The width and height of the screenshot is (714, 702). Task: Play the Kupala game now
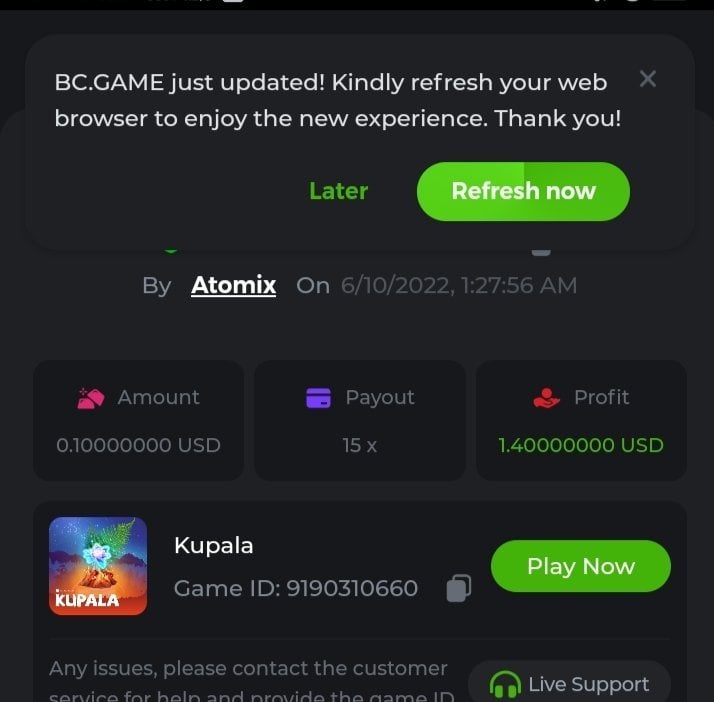tap(580, 567)
